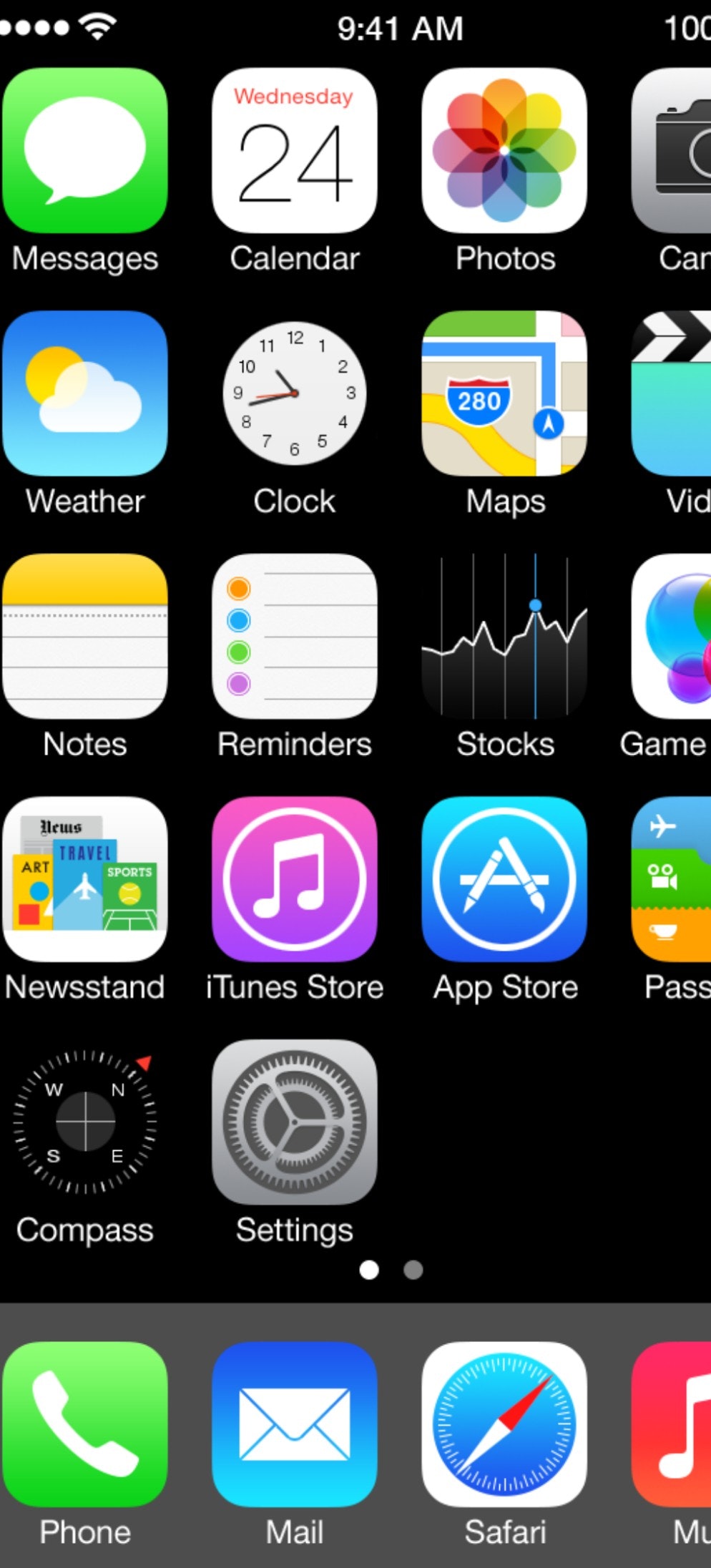The image size is (711, 1568).
Task: Launch Maps
Action: [504, 393]
